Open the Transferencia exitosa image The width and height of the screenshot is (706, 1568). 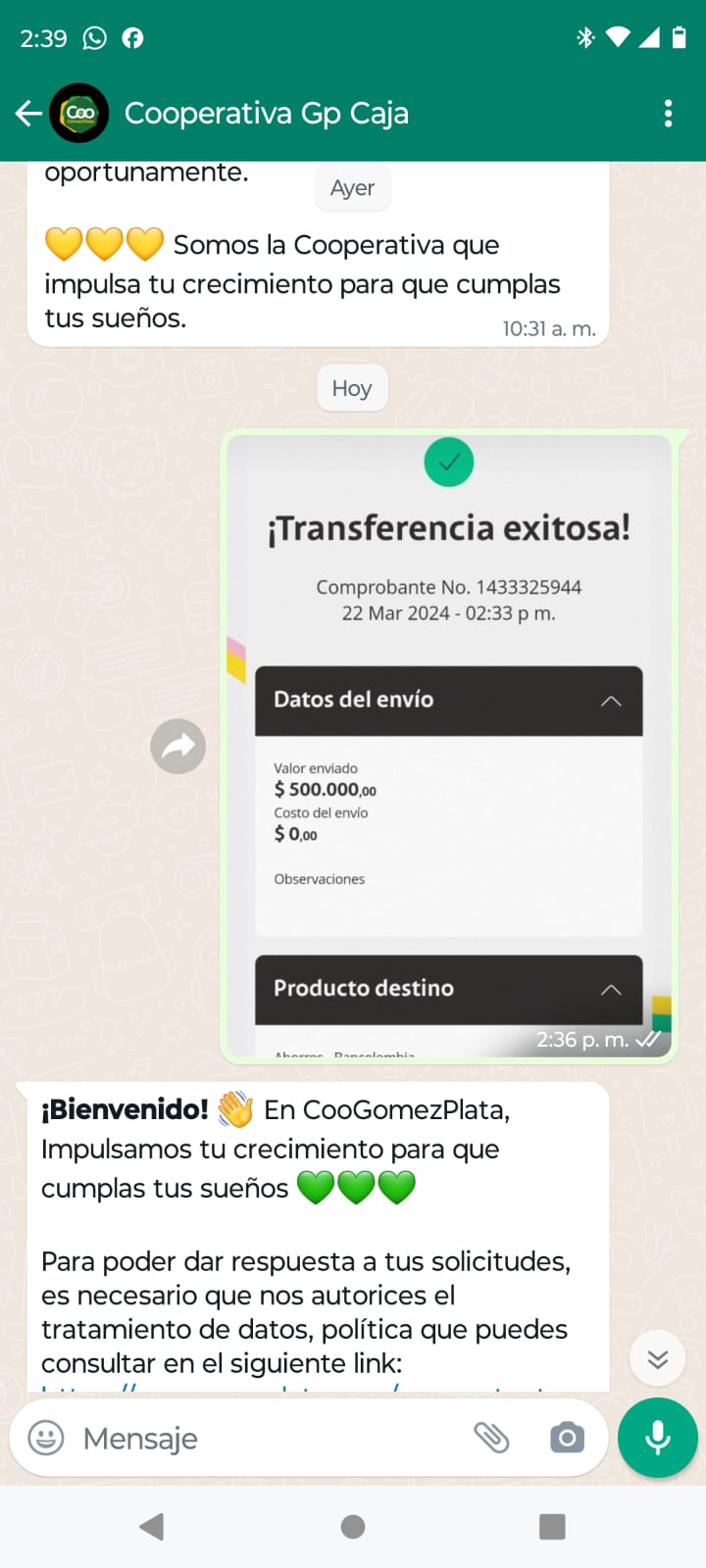coord(448,745)
